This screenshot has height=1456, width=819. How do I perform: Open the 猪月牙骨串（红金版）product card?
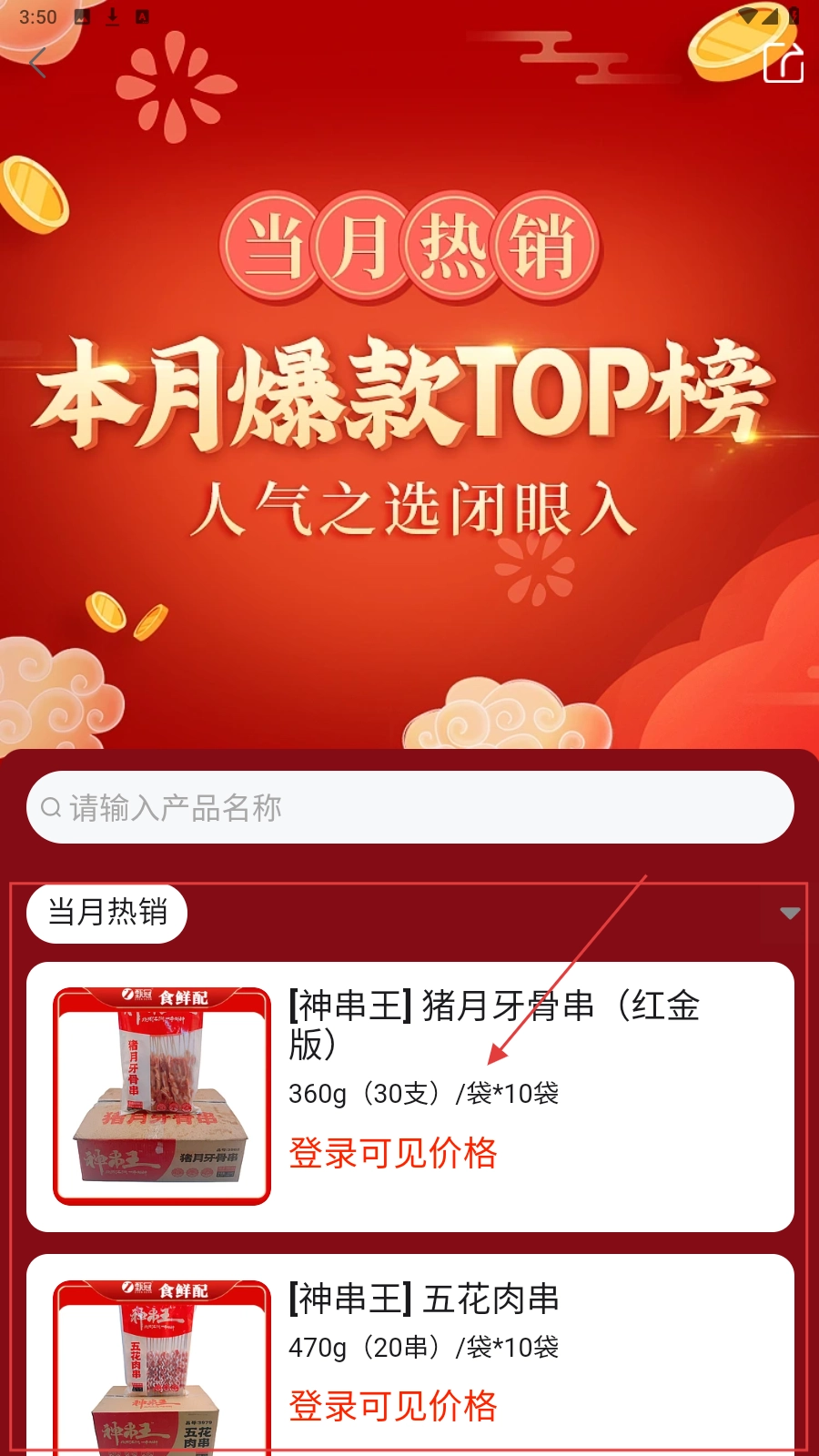point(493,1024)
